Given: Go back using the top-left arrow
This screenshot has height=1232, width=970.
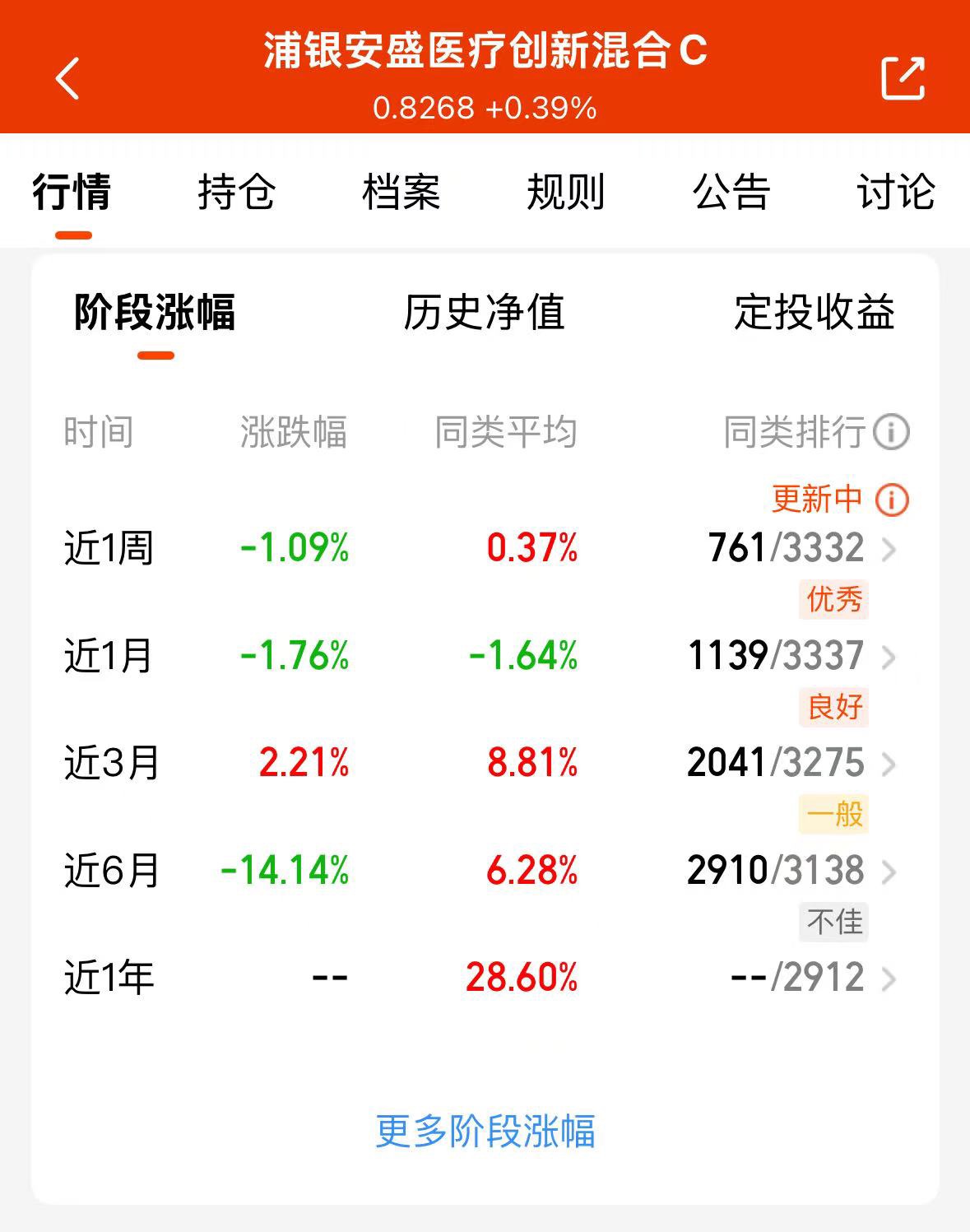Looking at the screenshot, I should pos(67,78).
